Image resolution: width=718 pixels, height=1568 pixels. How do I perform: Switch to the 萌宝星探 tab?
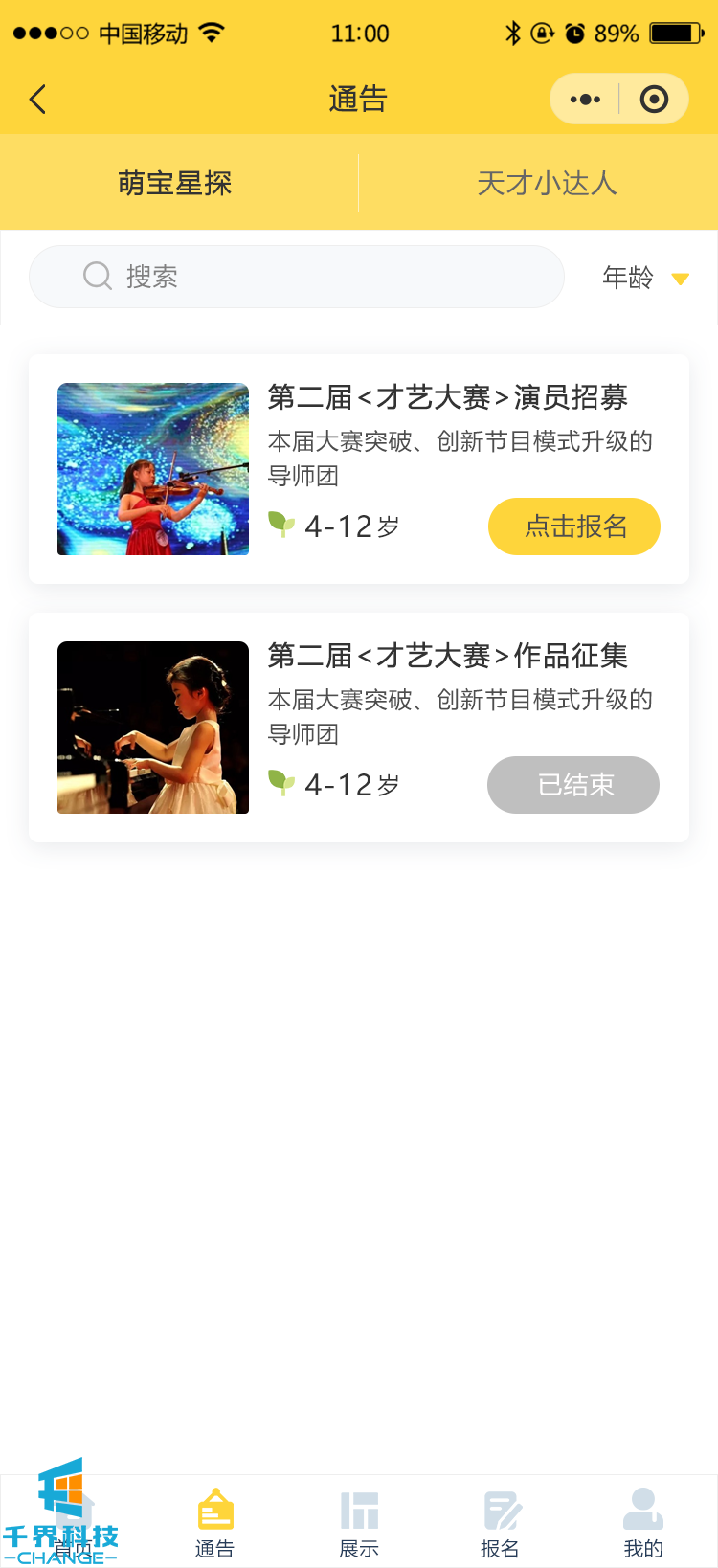(175, 183)
